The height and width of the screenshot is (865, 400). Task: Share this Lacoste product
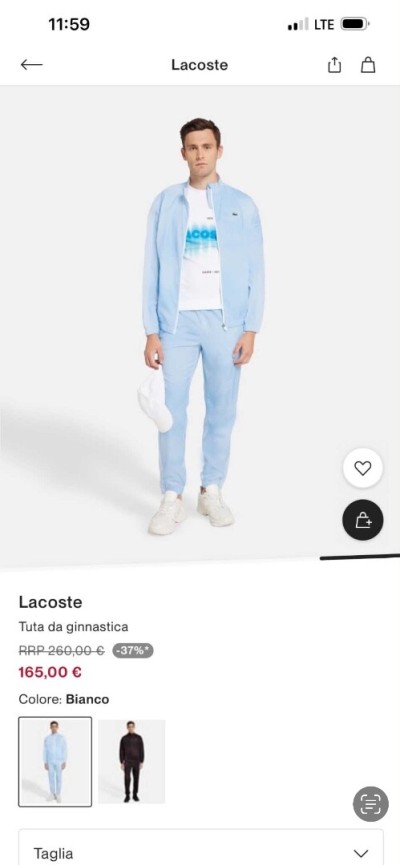pos(334,65)
